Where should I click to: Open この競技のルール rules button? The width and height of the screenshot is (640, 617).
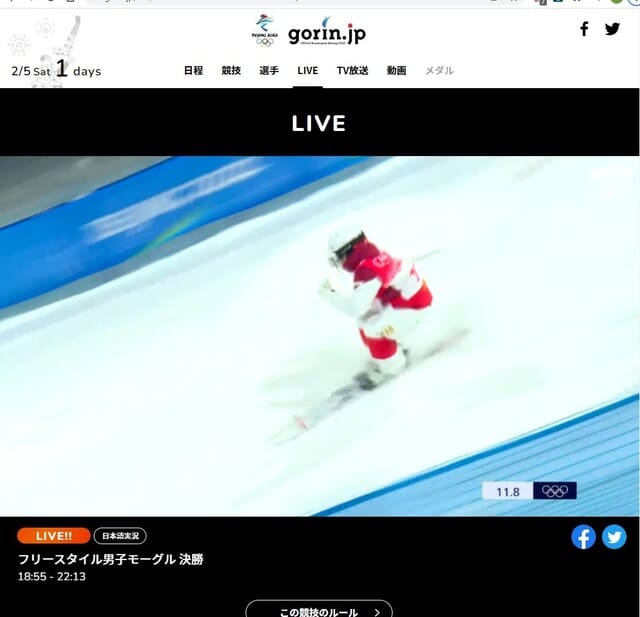click(x=319, y=609)
